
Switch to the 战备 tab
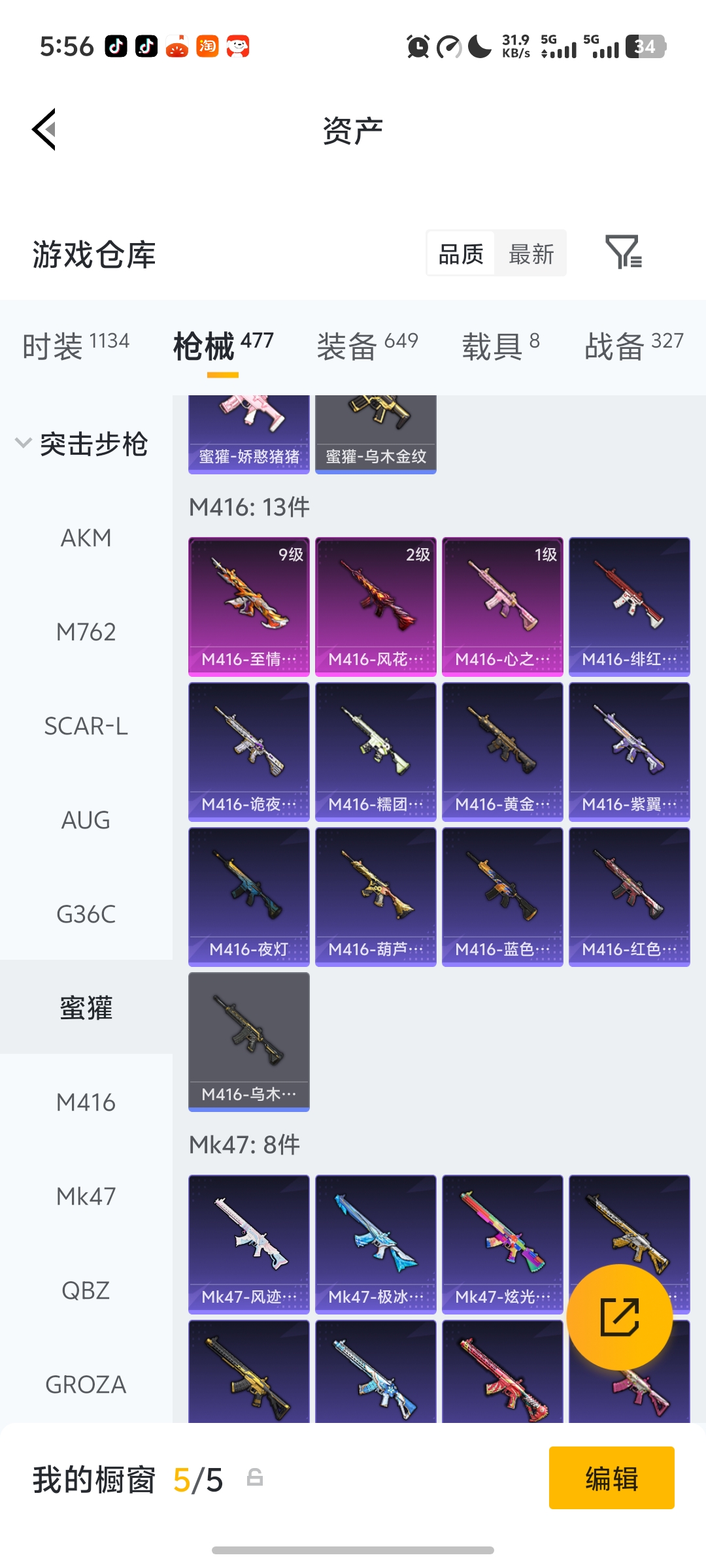633,345
